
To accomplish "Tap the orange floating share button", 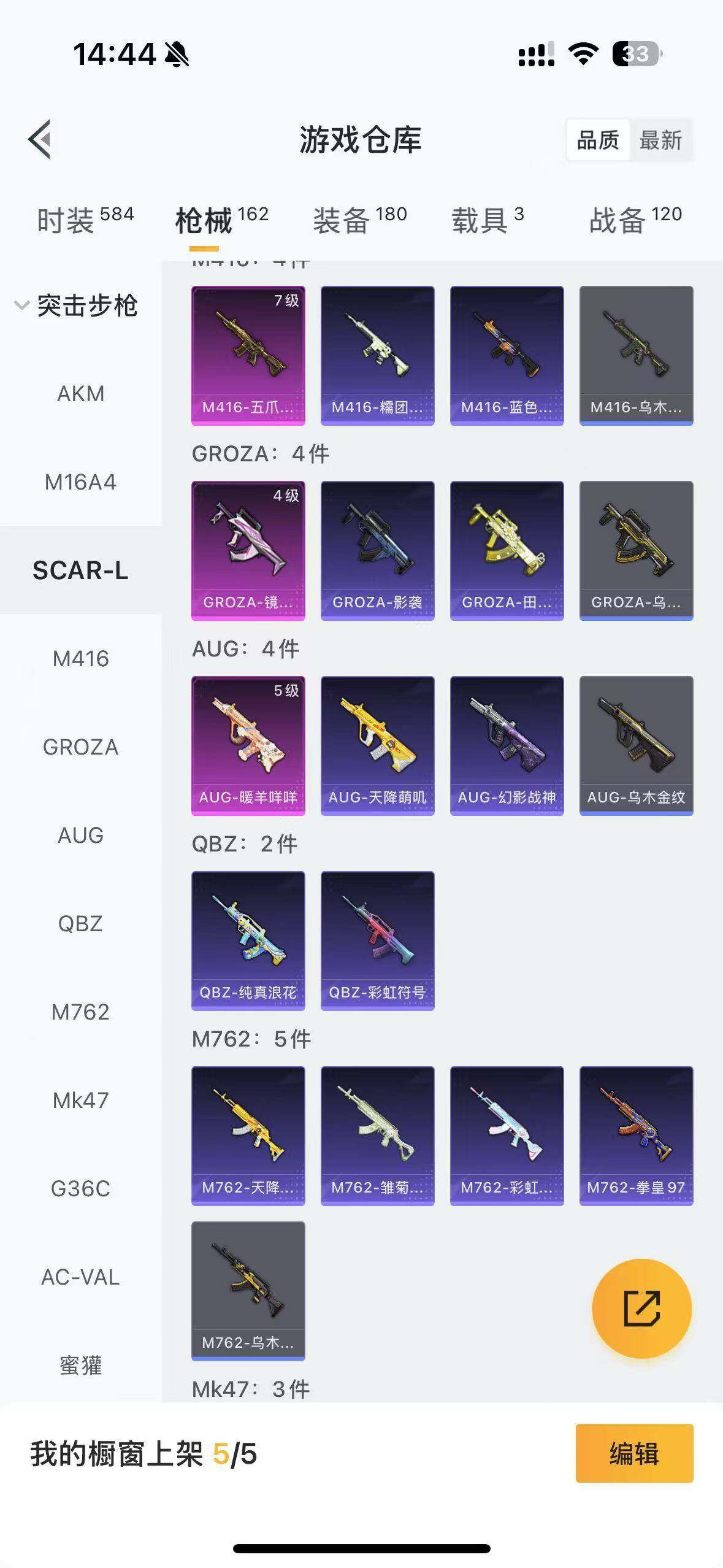I will pyautogui.click(x=641, y=1309).
